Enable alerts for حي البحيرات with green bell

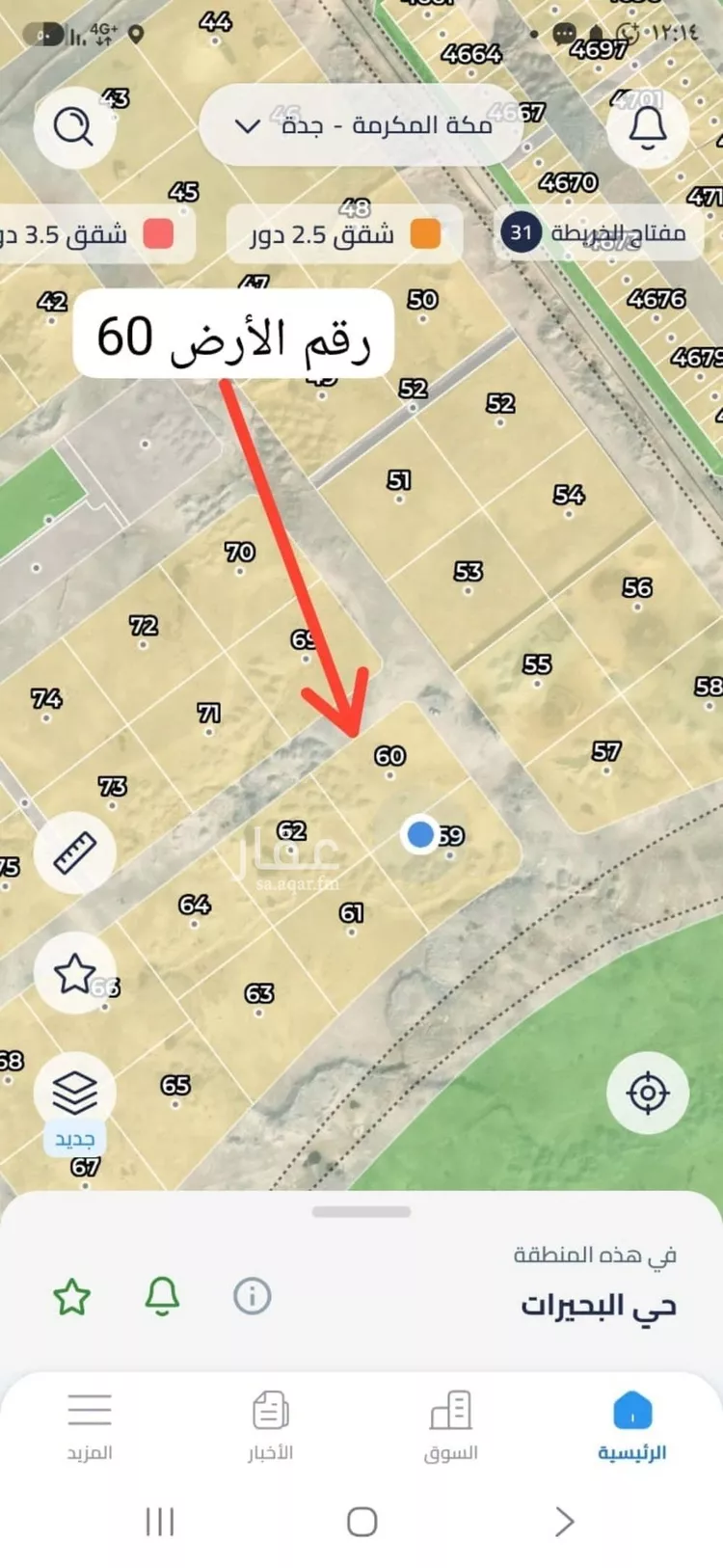(162, 1297)
